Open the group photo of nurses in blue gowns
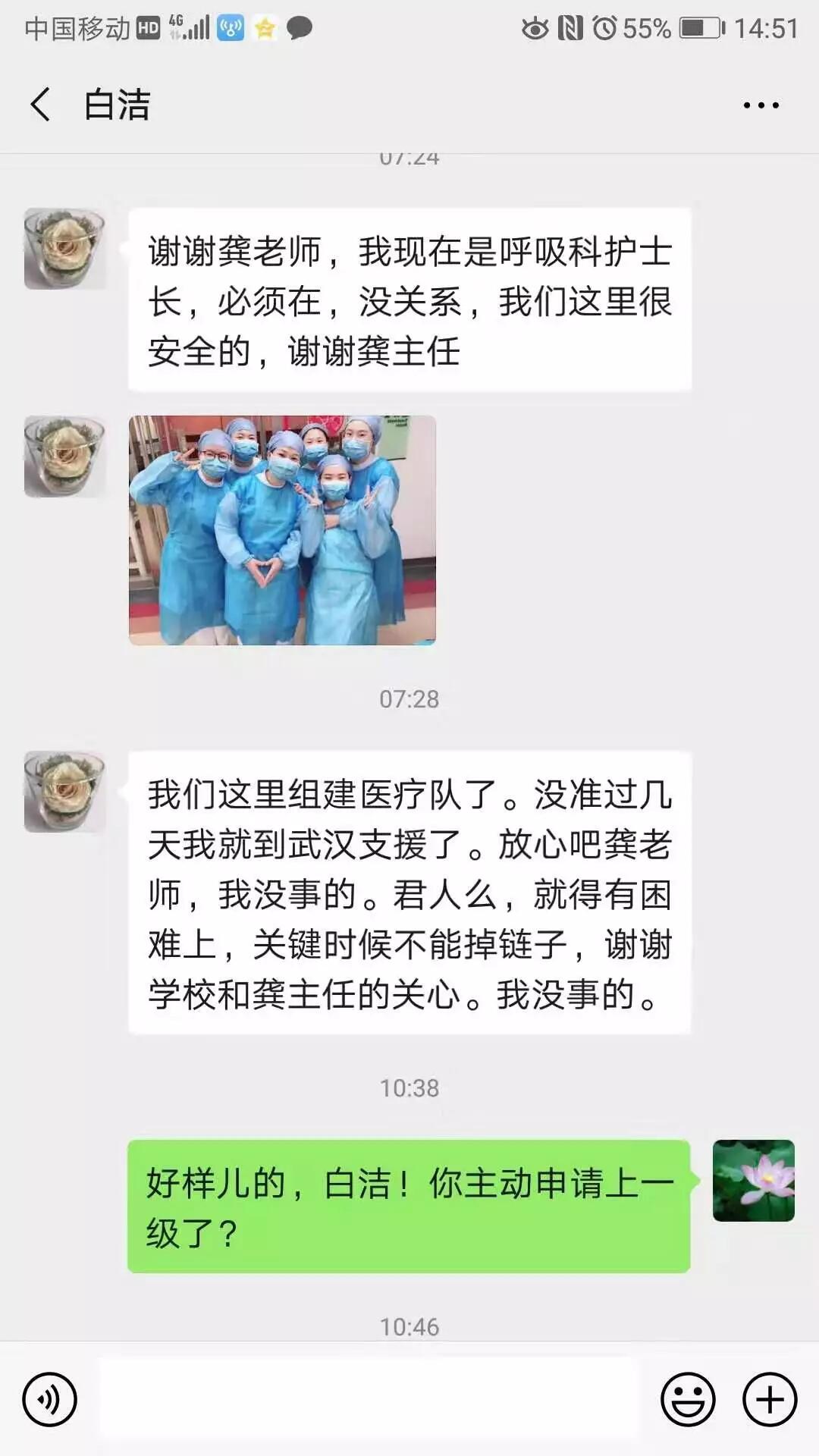 coord(282,530)
